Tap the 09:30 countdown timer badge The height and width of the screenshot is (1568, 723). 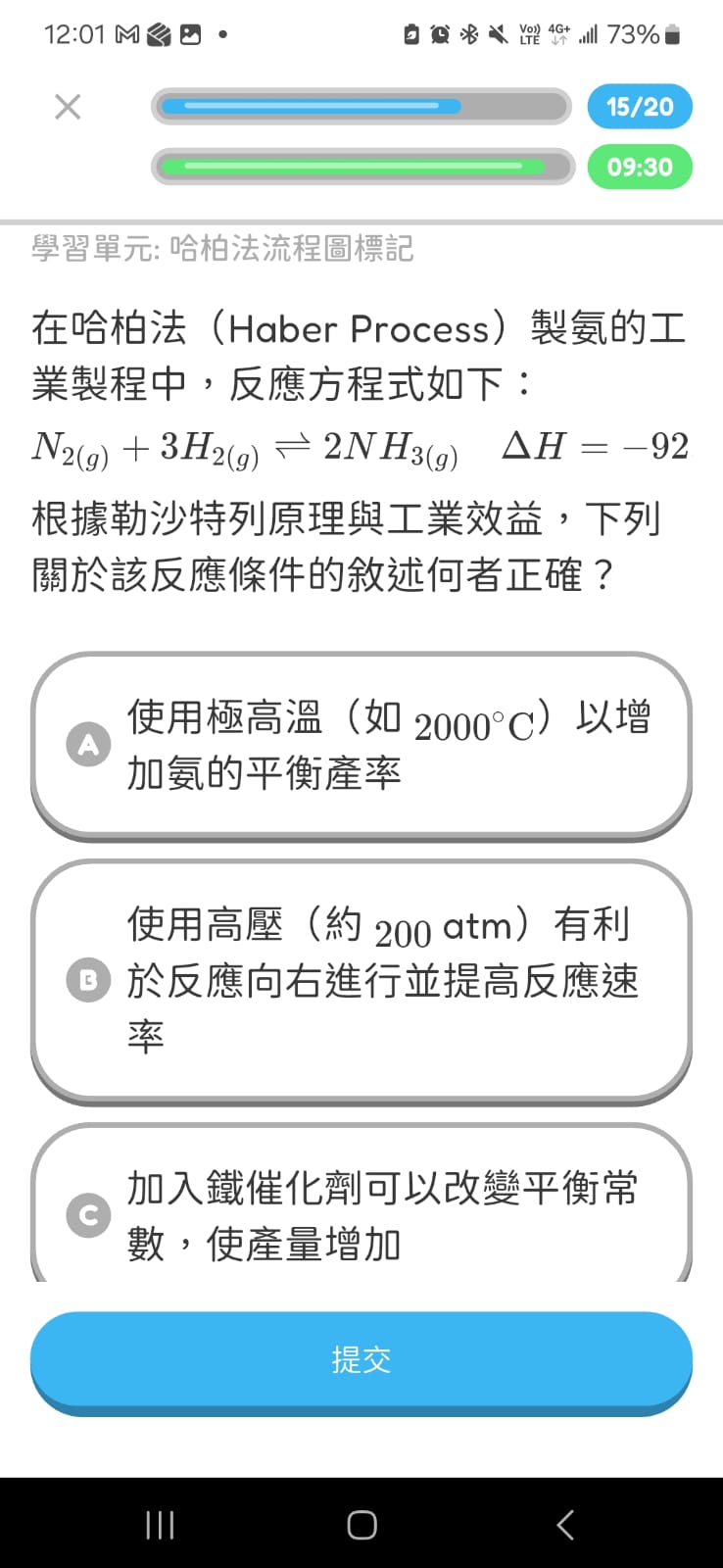click(x=640, y=167)
